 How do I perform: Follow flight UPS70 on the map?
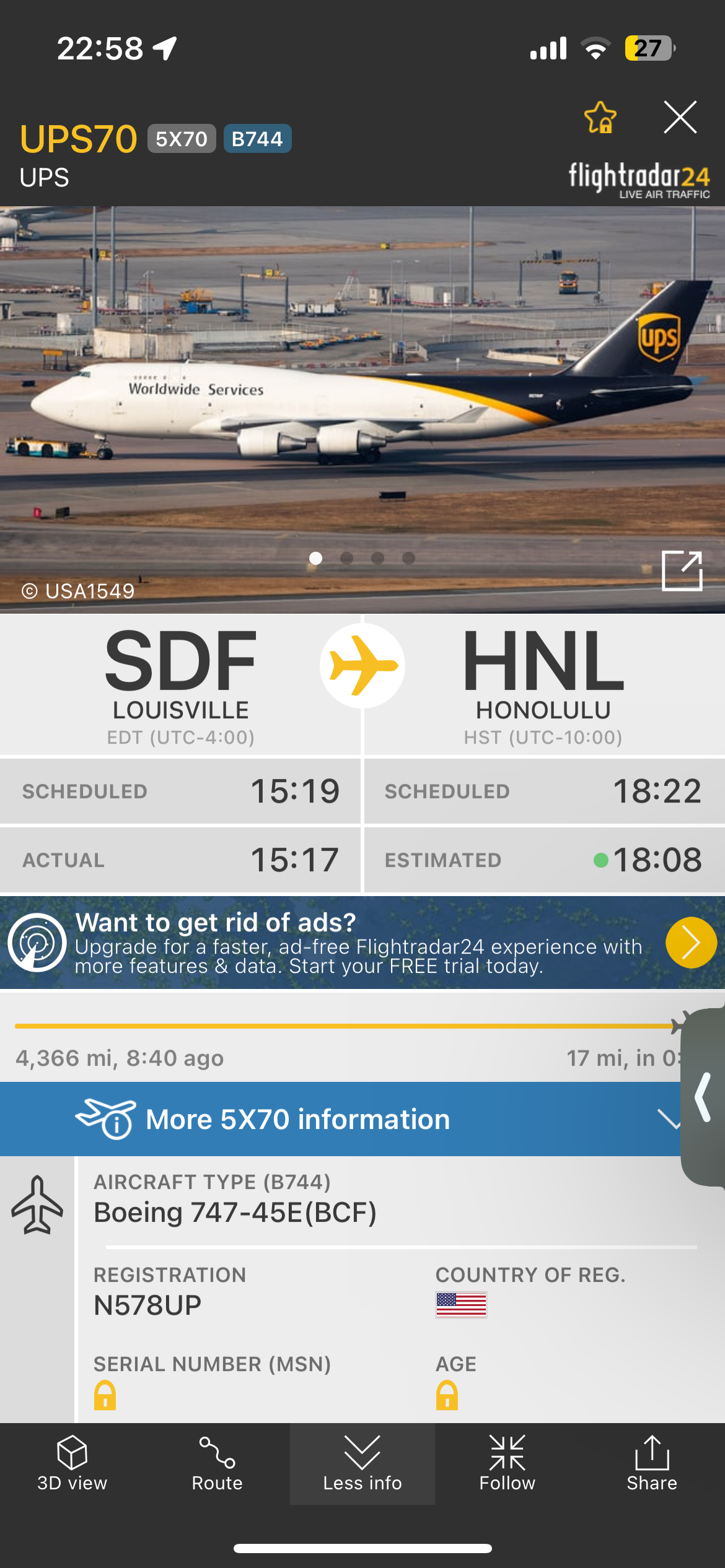(x=507, y=1463)
